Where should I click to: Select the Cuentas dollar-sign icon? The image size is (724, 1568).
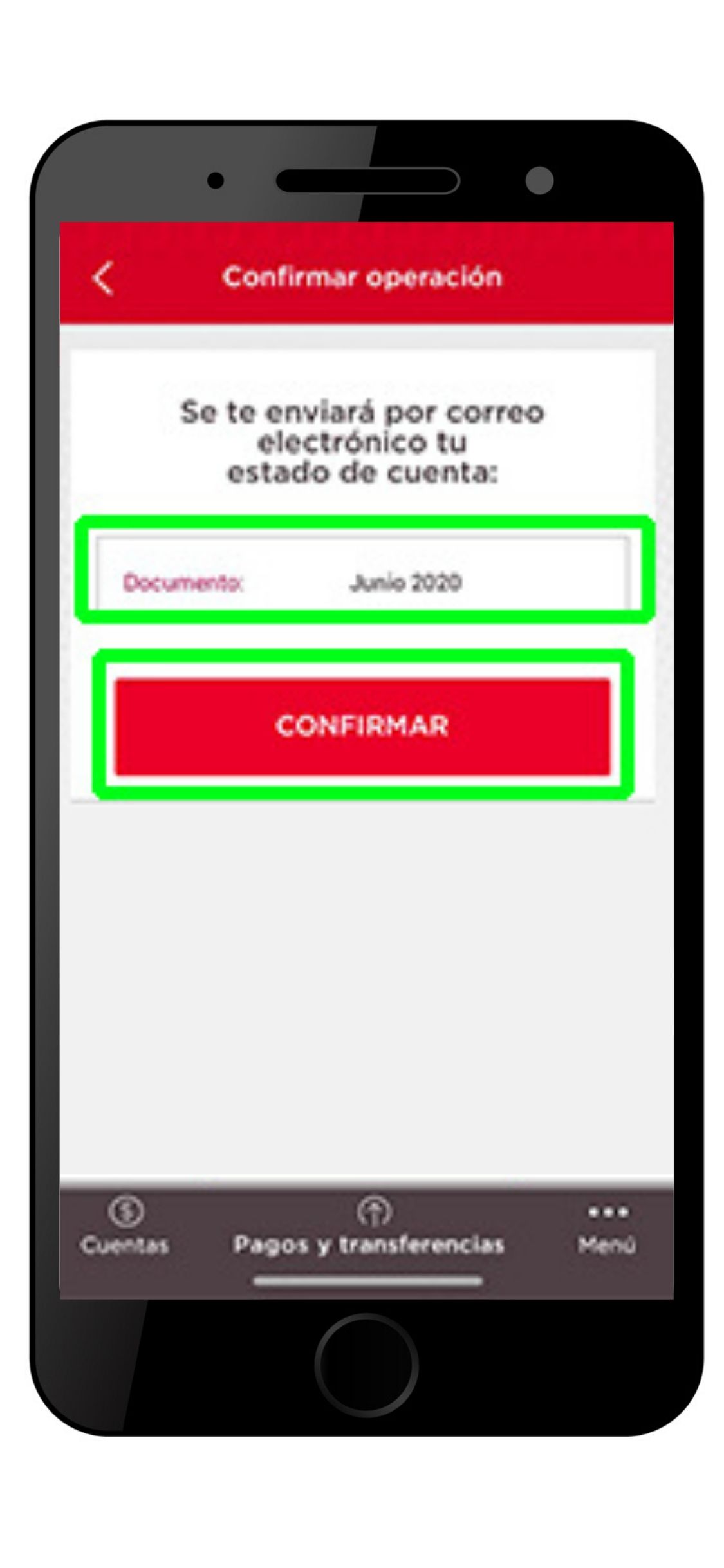point(125,1213)
